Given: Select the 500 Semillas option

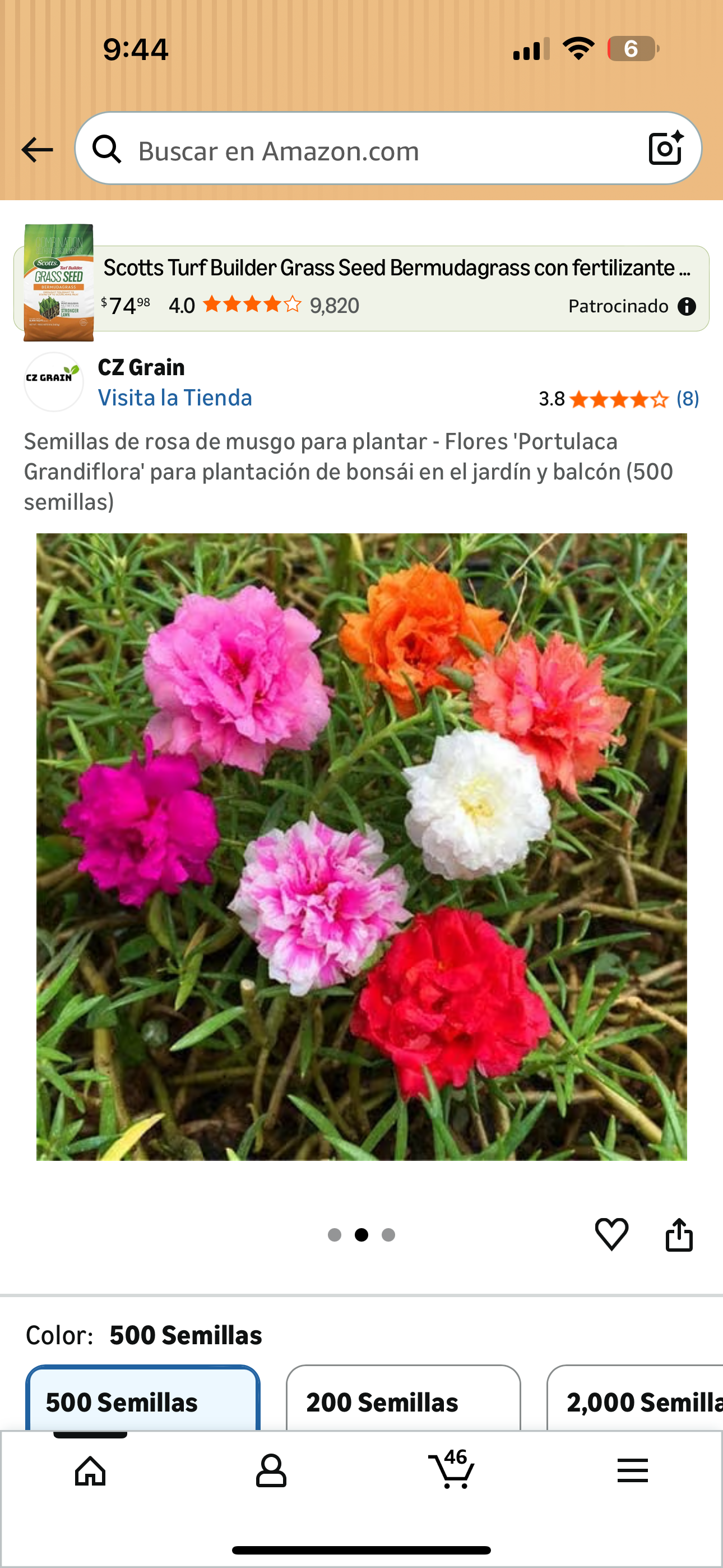Looking at the screenshot, I should (142, 1401).
